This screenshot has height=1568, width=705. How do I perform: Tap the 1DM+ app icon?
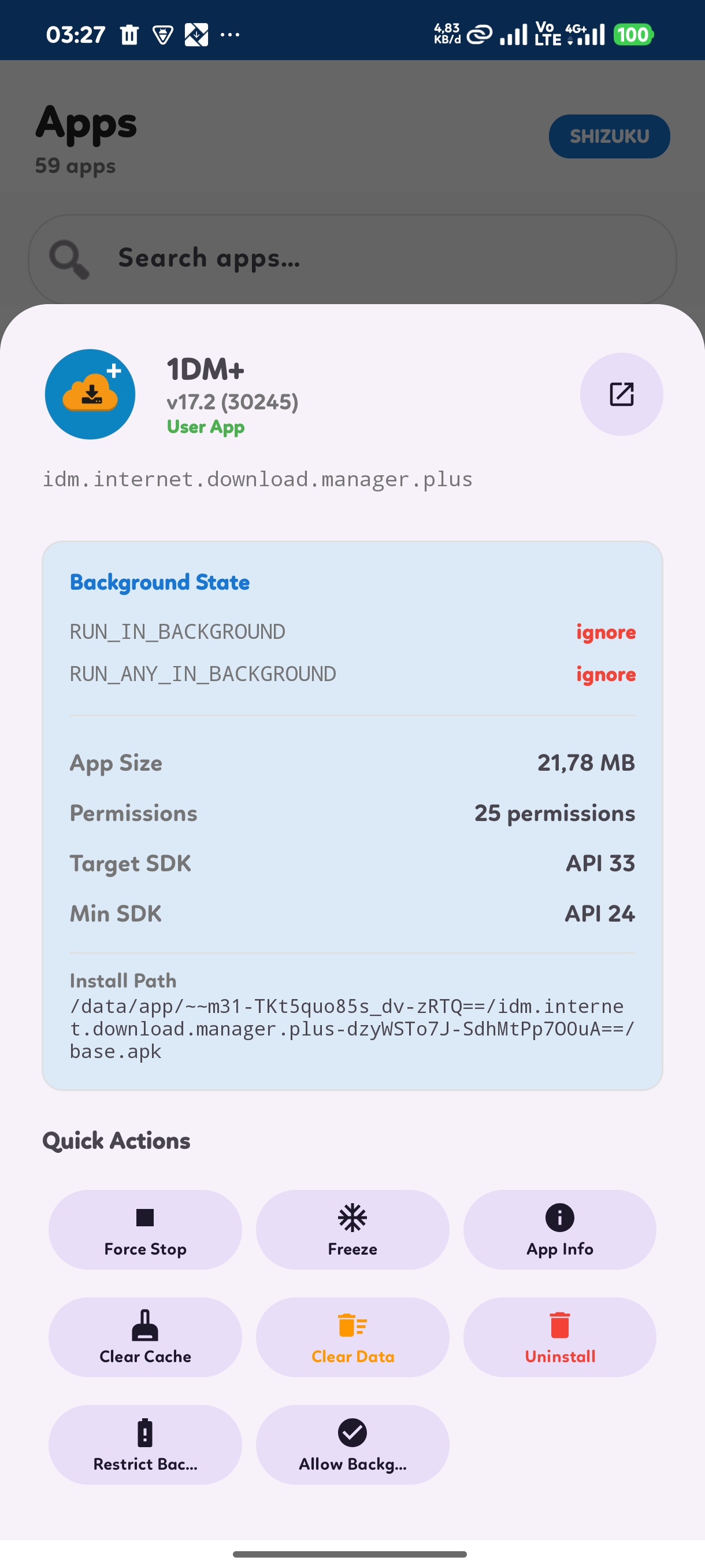(x=89, y=394)
